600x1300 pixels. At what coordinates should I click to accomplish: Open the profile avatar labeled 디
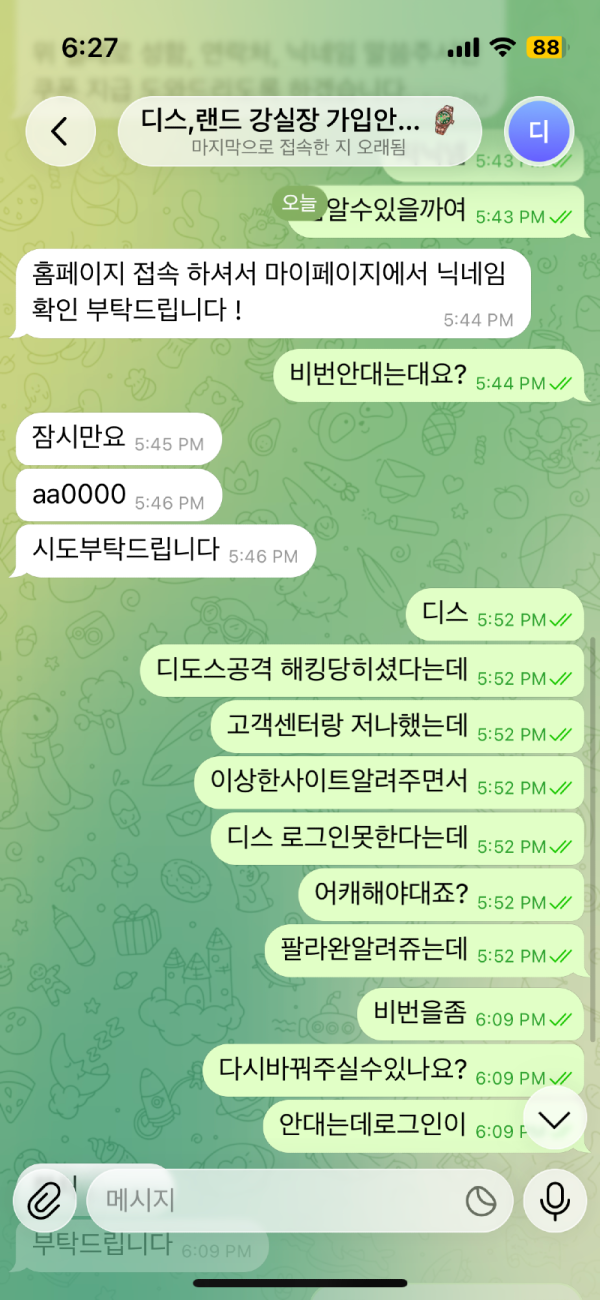[539, 131]
